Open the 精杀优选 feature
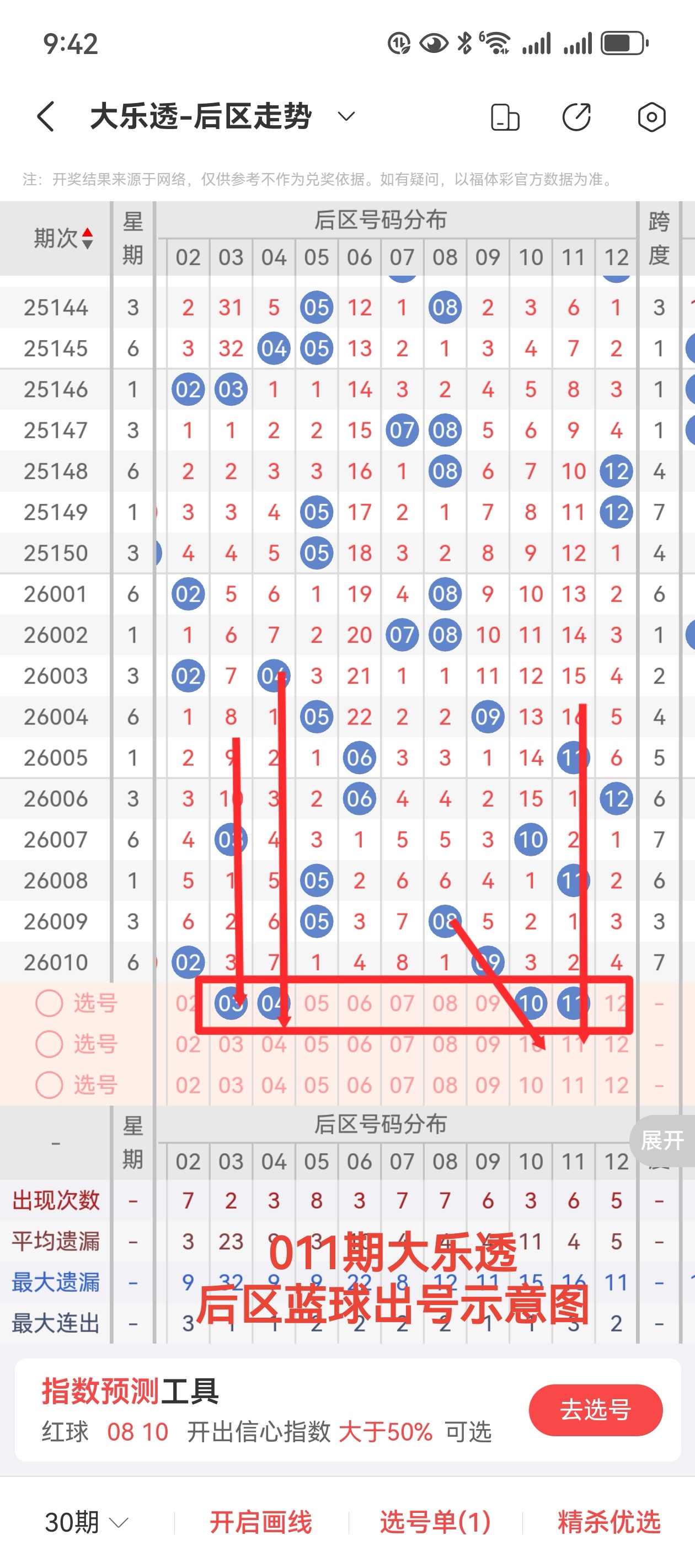Viewport: 695px width, 1568px height. click(608, 1522)
